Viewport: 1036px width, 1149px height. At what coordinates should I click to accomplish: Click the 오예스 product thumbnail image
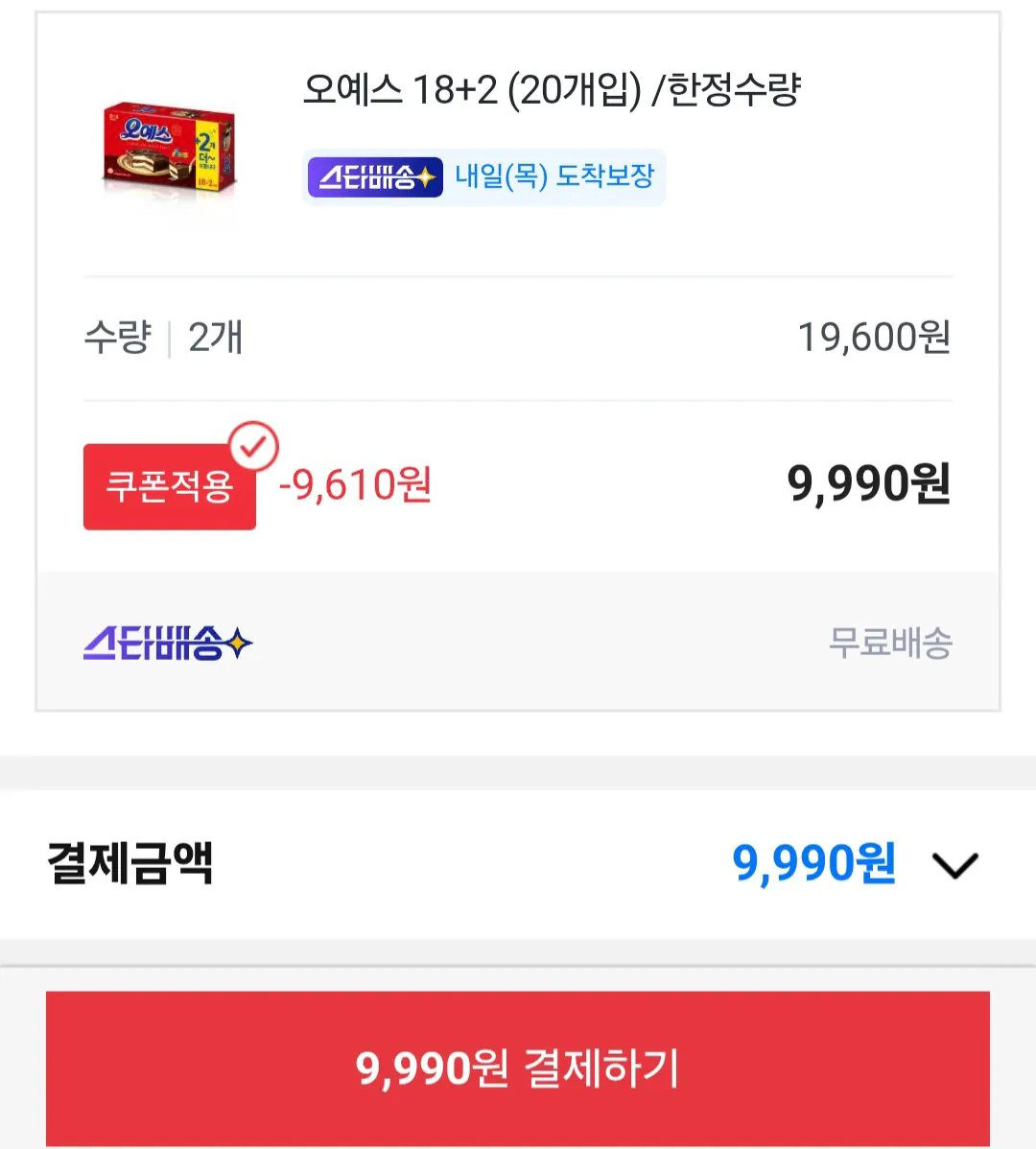[169, 149]
